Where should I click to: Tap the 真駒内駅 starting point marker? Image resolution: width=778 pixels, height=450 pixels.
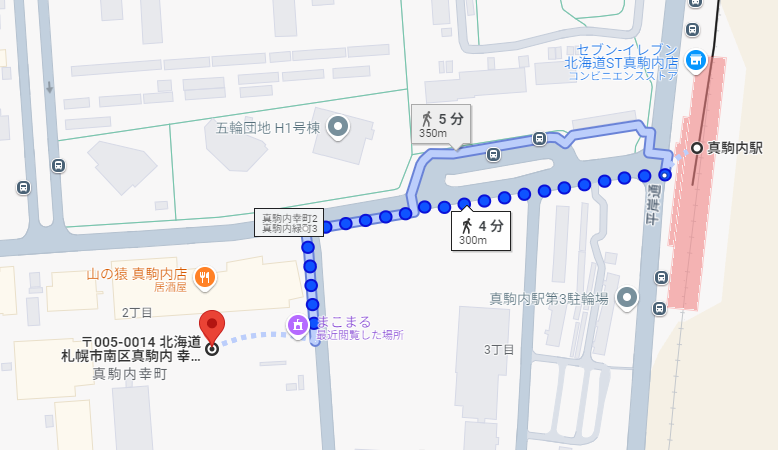click(x=697, y=148)
